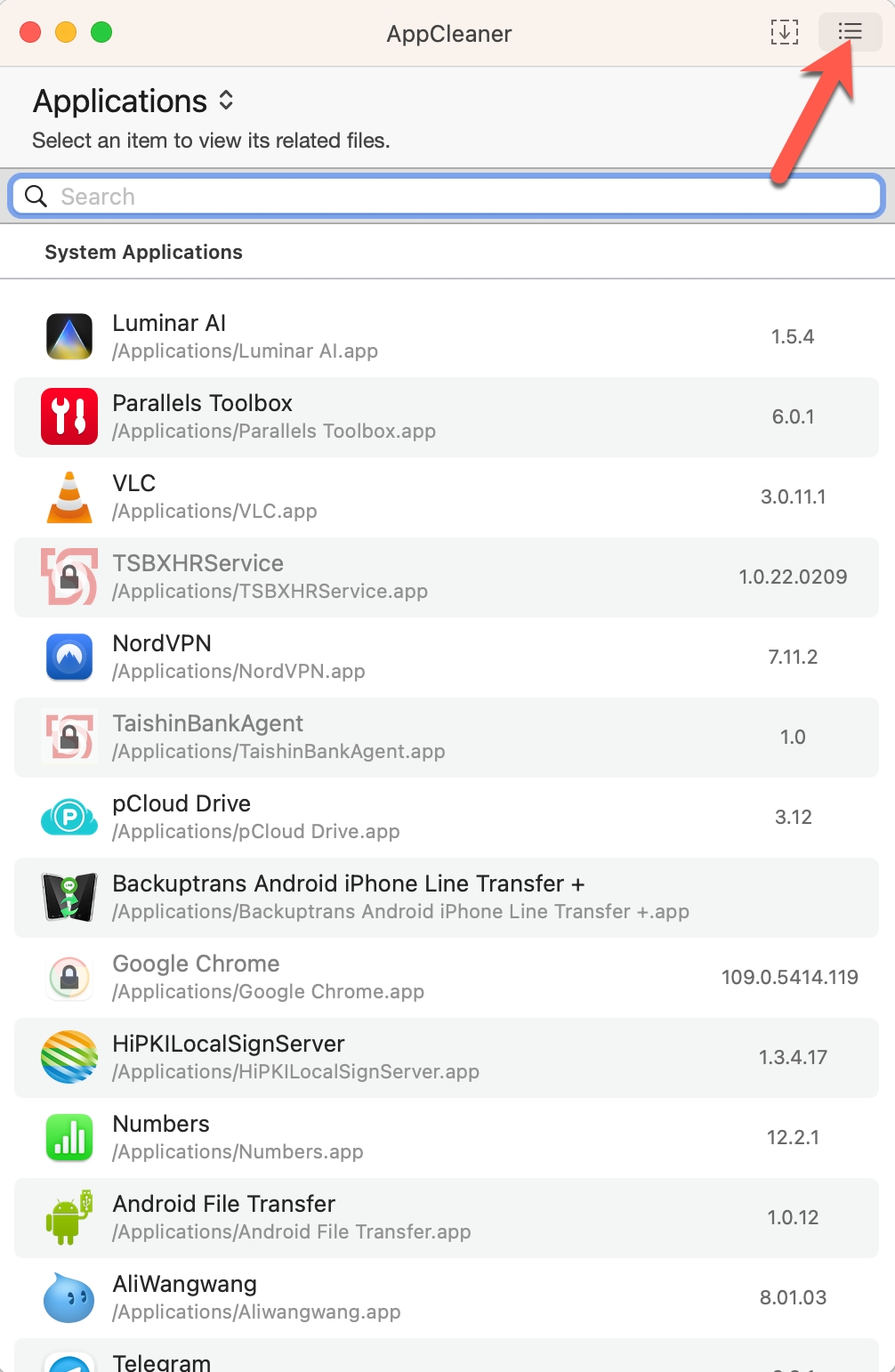895x1372 pixels.
Task: Switch to the drop zone view icon
Action: click(x=784, y=33)
